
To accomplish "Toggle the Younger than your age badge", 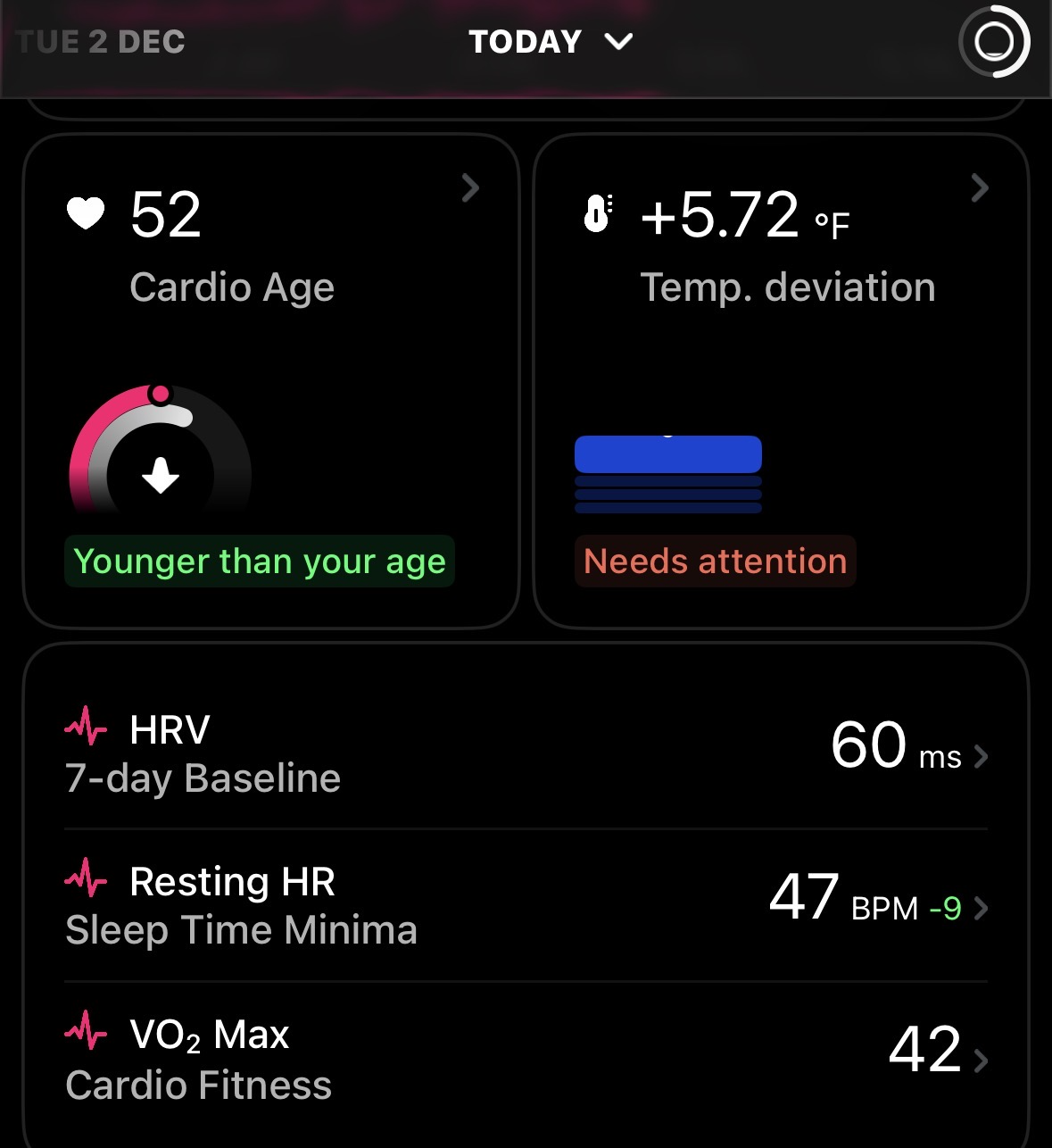I will [259, 562].
